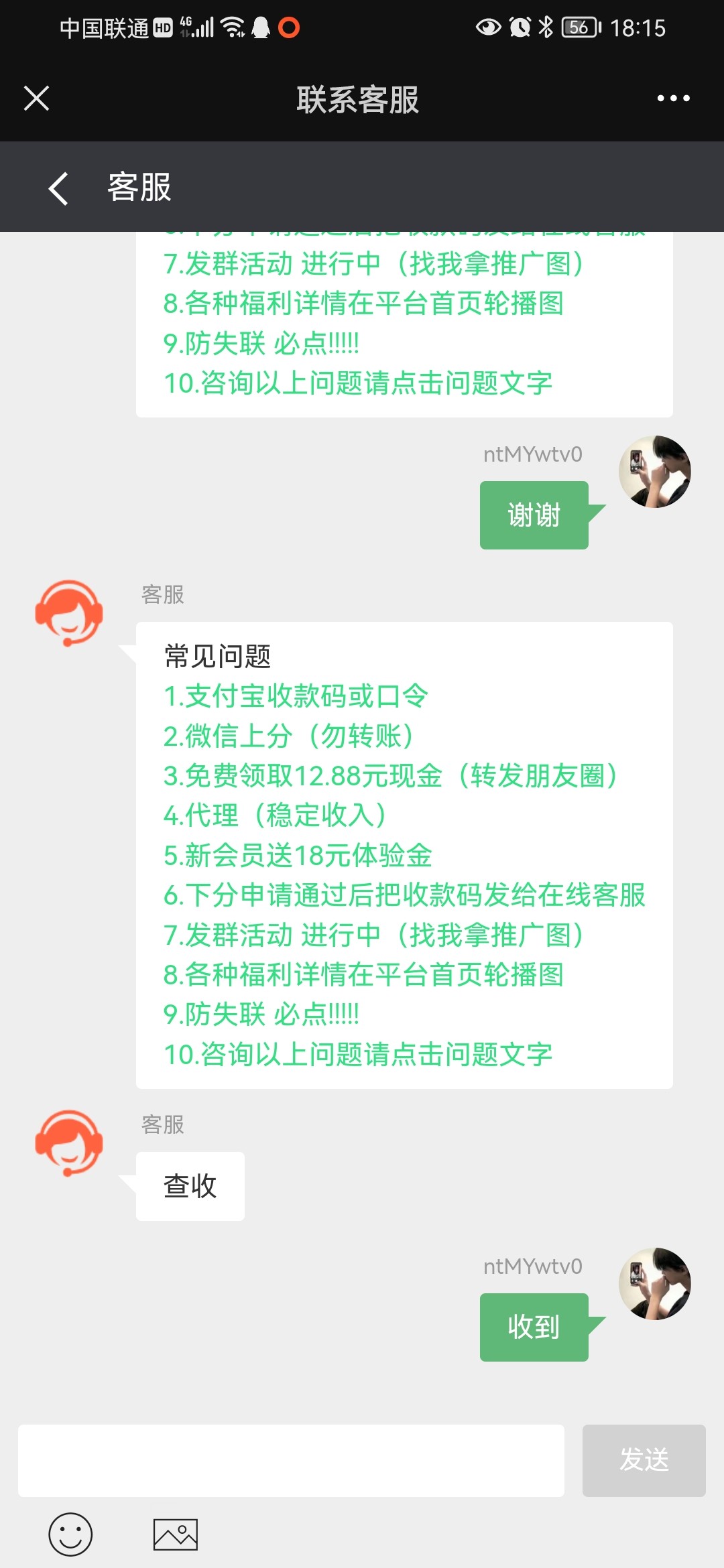Open link 1.支付宝收款码或口令
Image resolution: width=724 pixels, height=1568 pixels.
click(x=297, y=697)
